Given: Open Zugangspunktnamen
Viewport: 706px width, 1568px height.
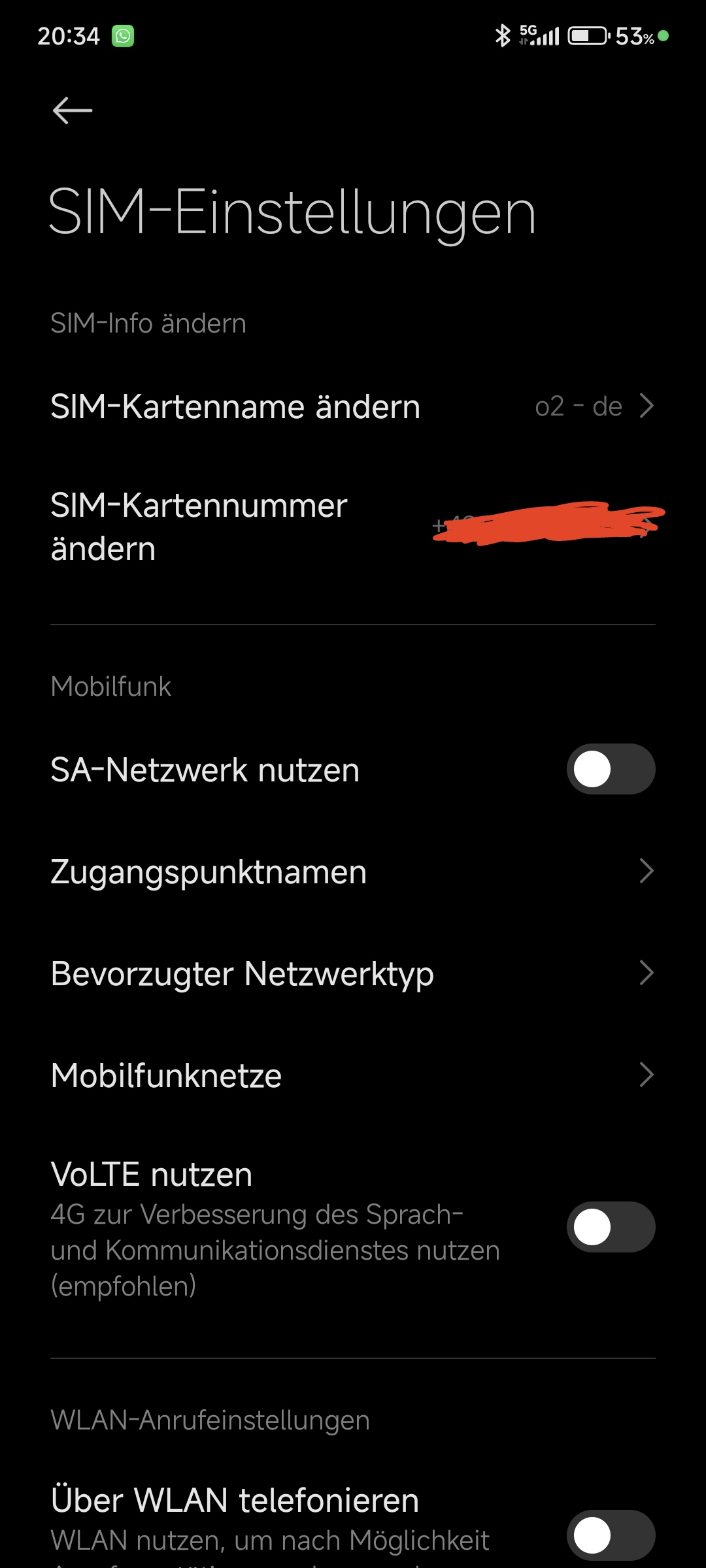Looking at the screenshot, I should (353, 872).
